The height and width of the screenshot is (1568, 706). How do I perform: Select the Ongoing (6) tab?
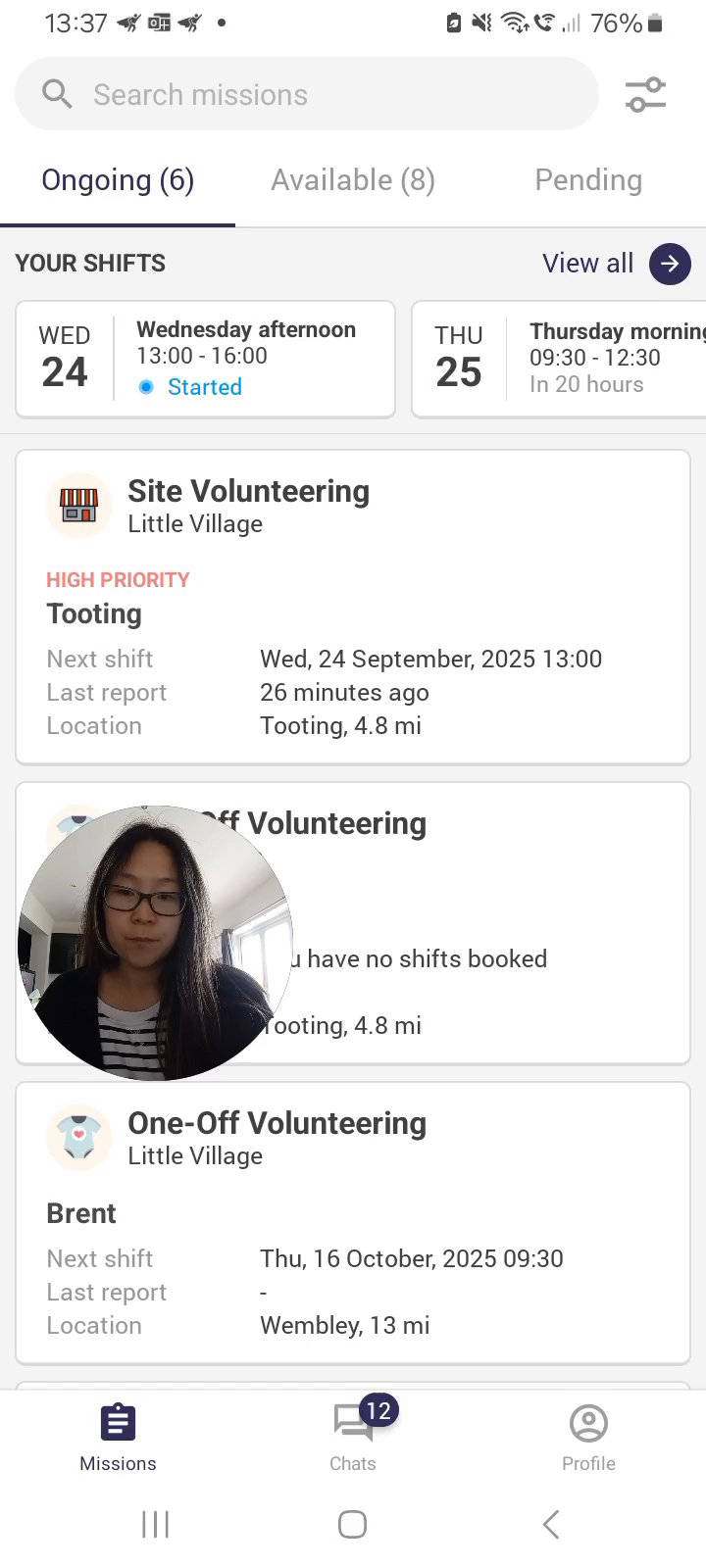pyautogui.click(x=118, y=180)
